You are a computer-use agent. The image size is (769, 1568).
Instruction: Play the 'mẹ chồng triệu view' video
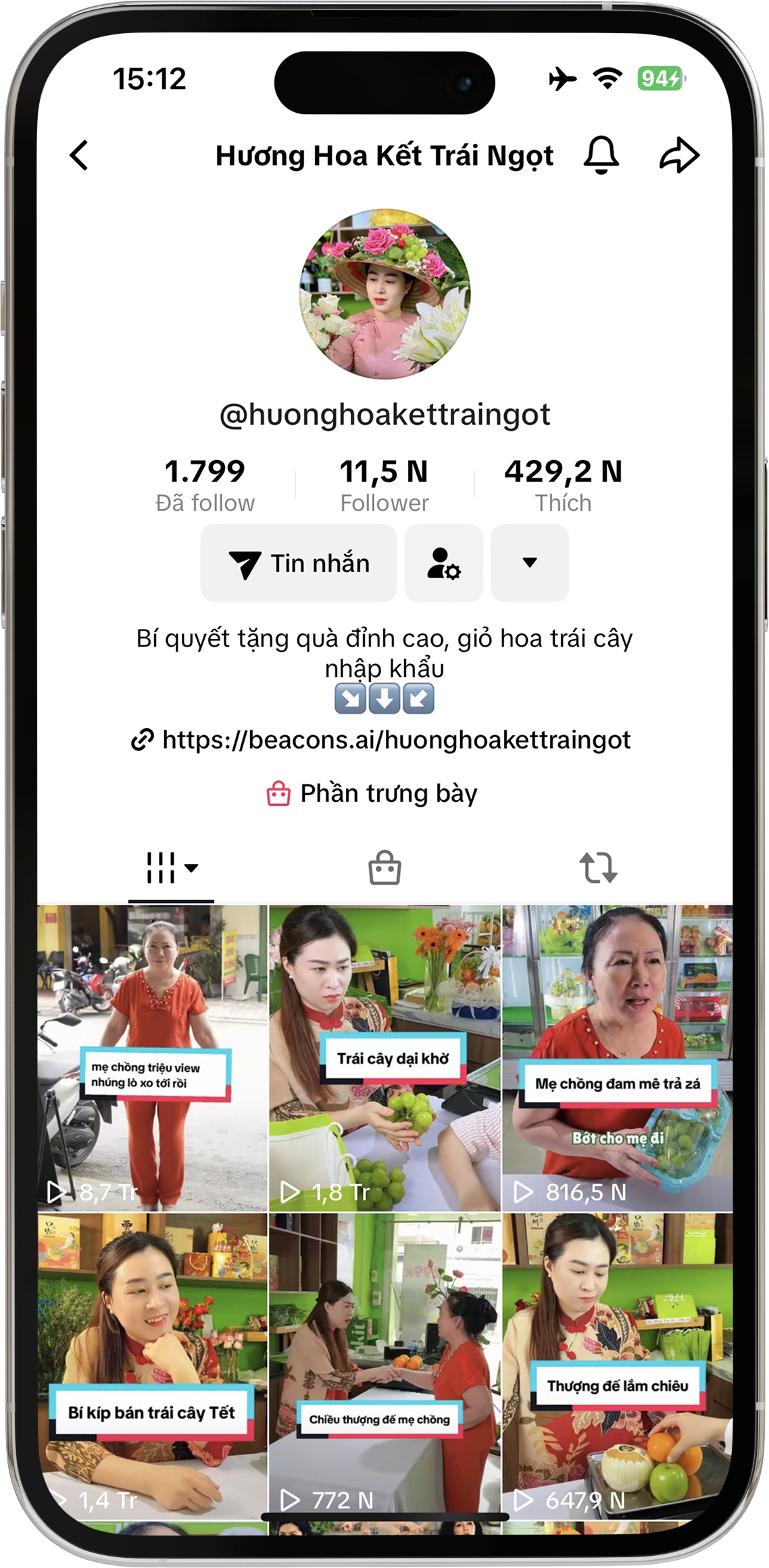click(x=153, y=1057)
